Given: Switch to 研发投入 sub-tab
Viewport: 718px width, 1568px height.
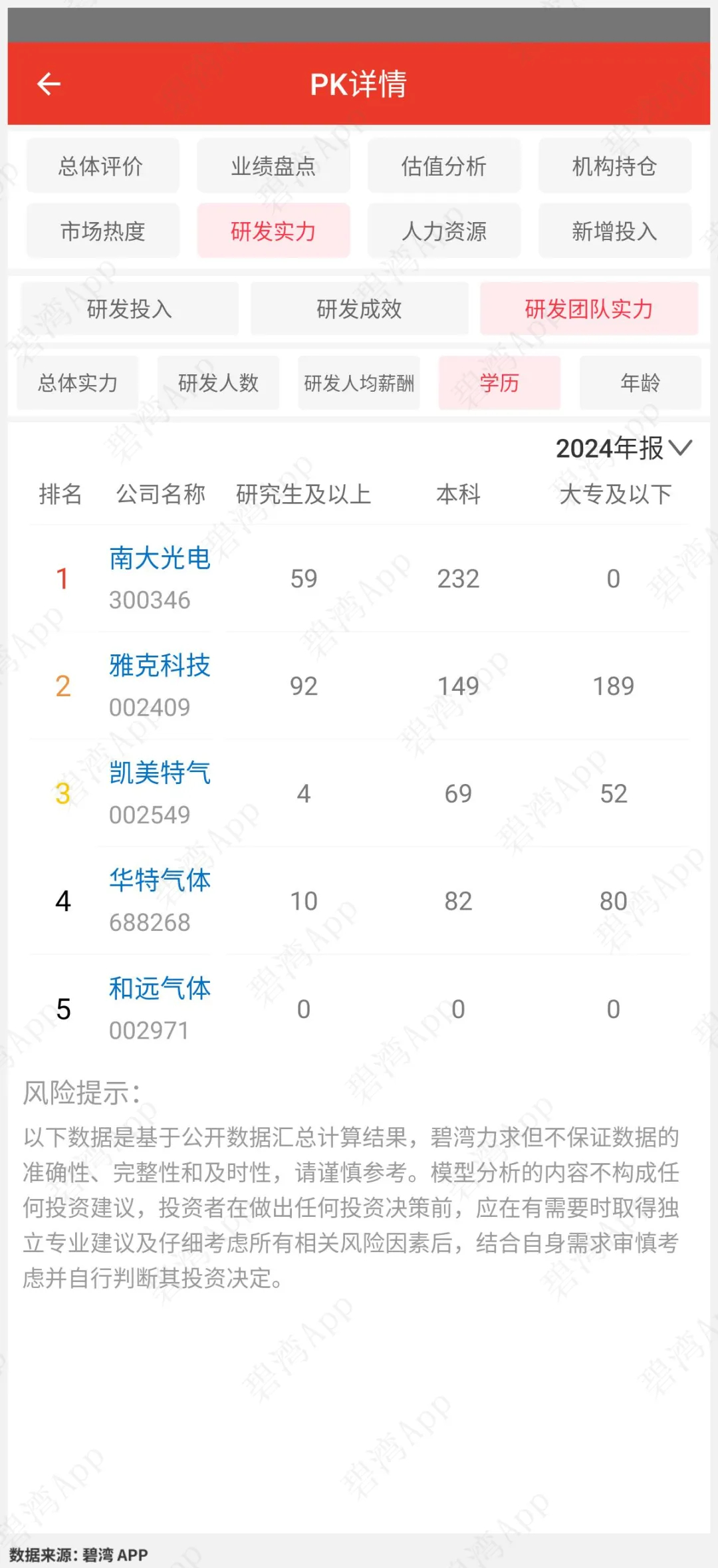Looking at the screenshot, I should (x=130, y=309).
